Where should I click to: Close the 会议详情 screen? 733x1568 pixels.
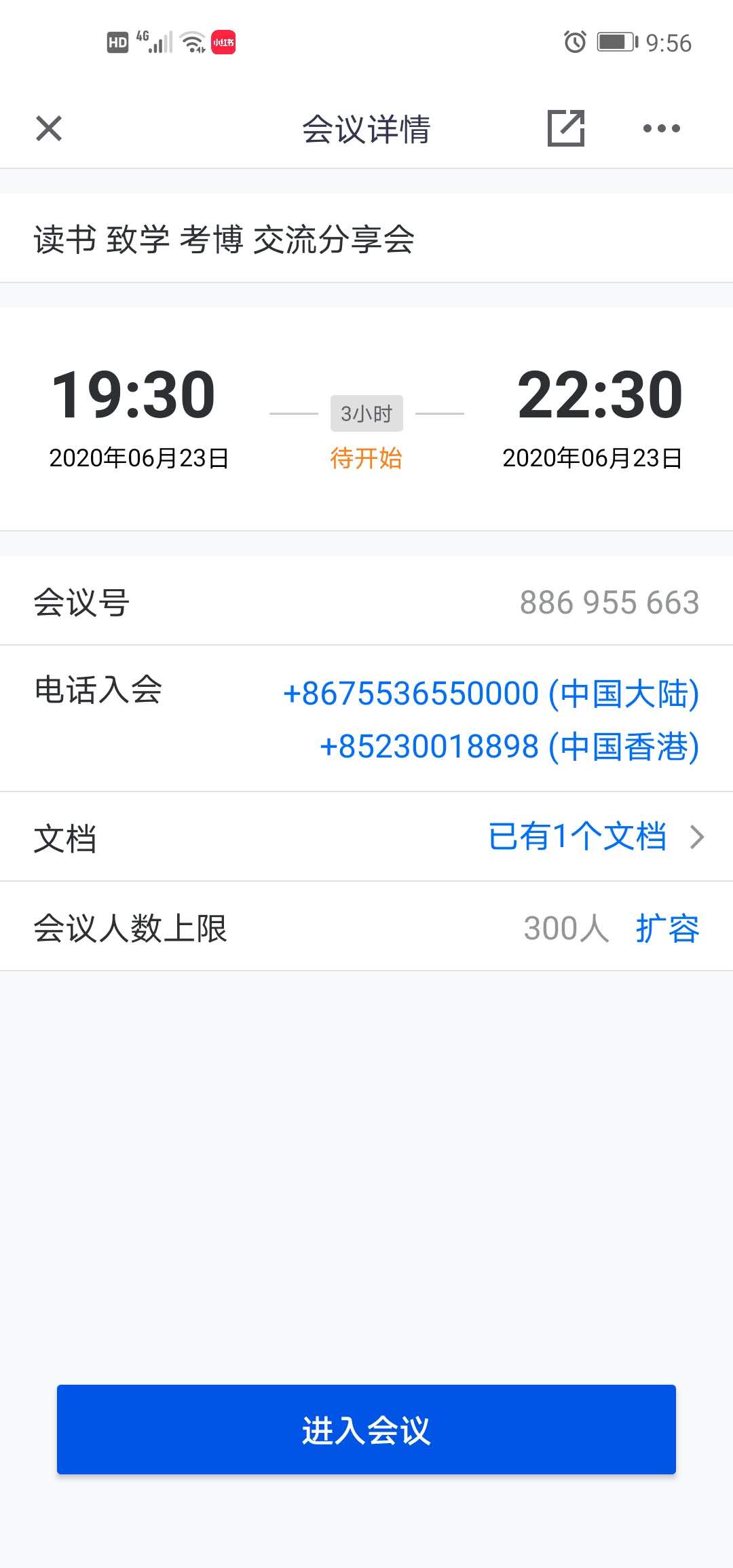(48, 128)
